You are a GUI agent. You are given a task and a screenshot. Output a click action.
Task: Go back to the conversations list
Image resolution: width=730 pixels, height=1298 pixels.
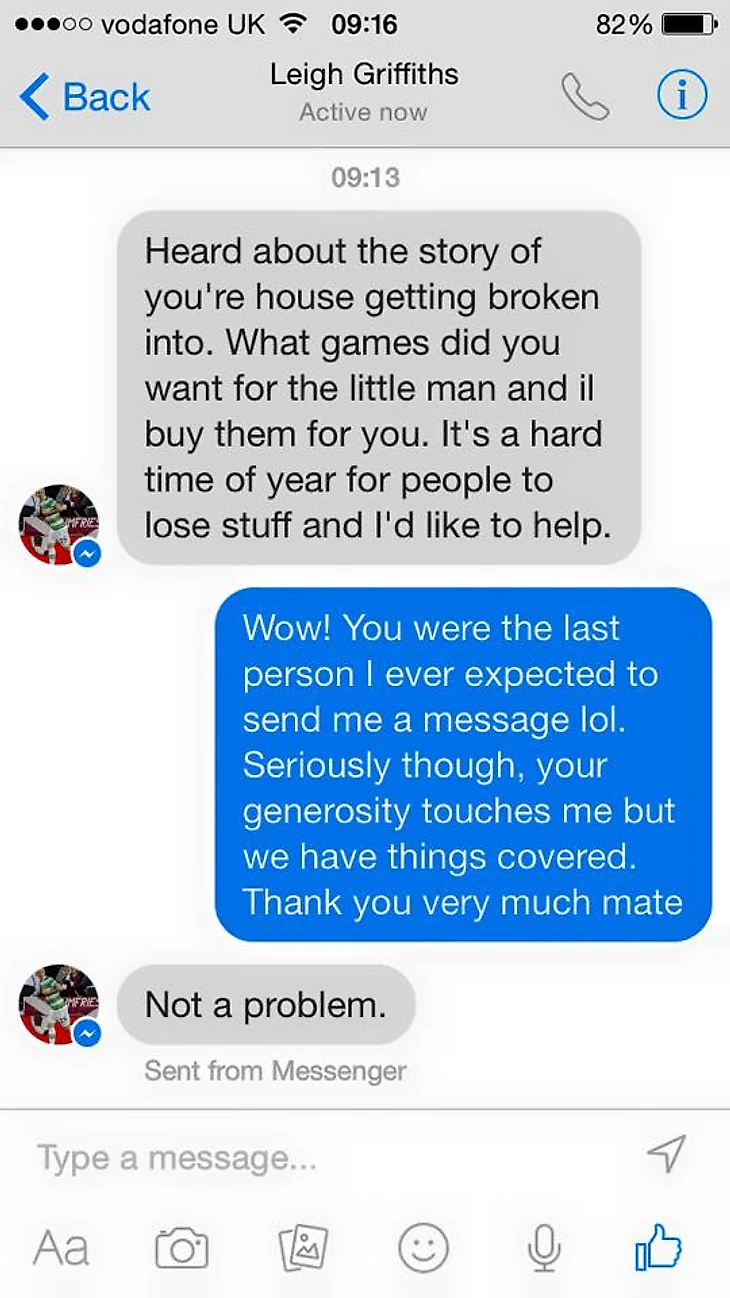[x=84, y=97]
